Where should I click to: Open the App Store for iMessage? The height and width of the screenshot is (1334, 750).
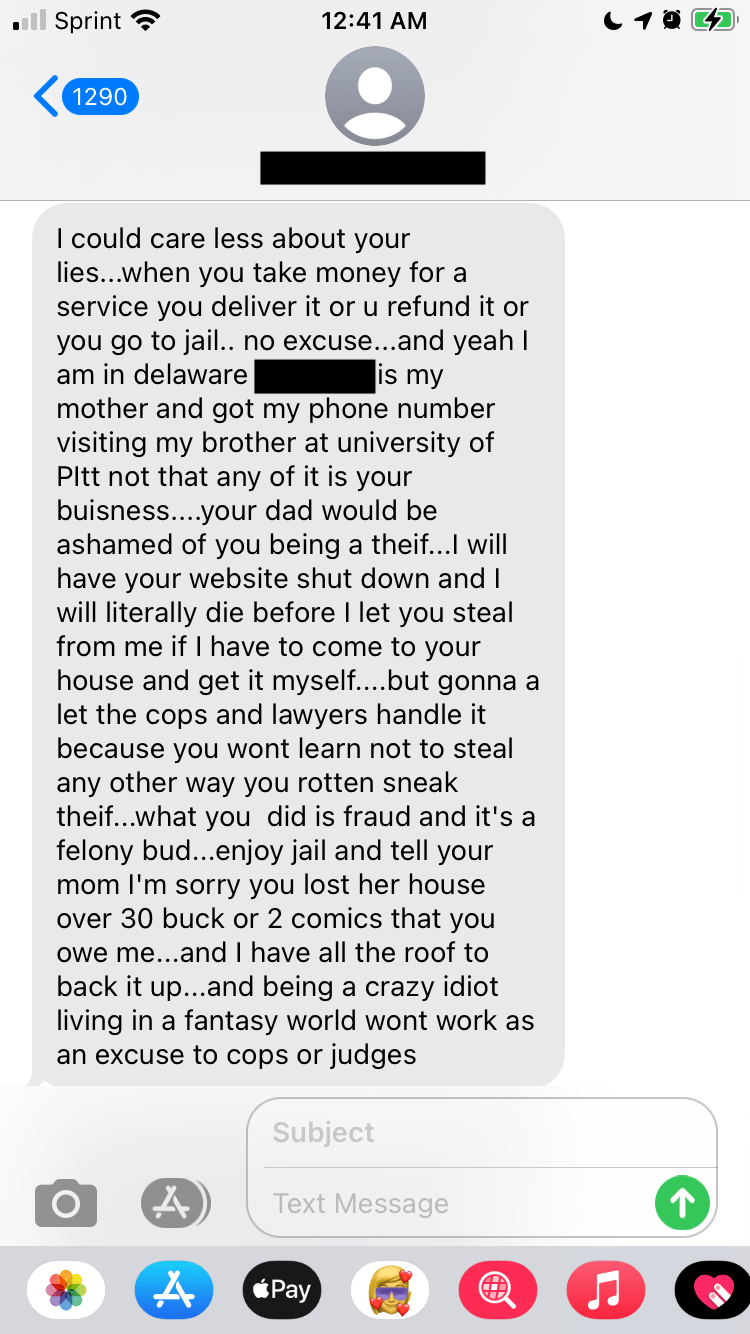click(x=174, y=1290)
